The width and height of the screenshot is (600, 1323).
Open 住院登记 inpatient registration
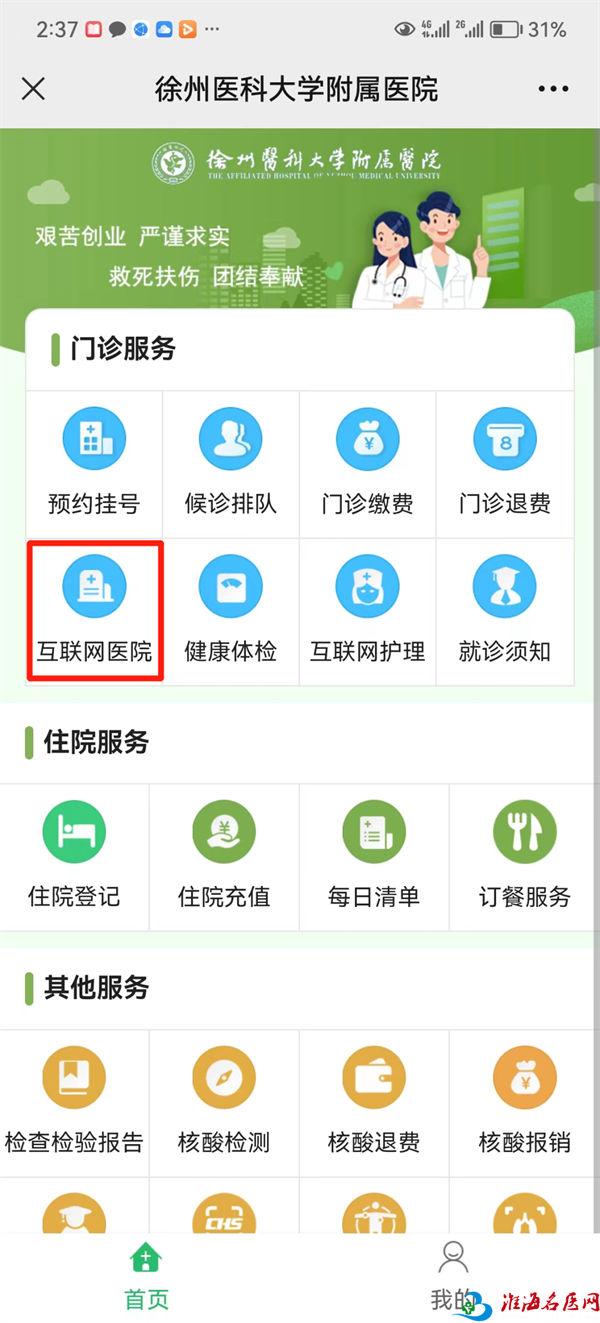74,856
